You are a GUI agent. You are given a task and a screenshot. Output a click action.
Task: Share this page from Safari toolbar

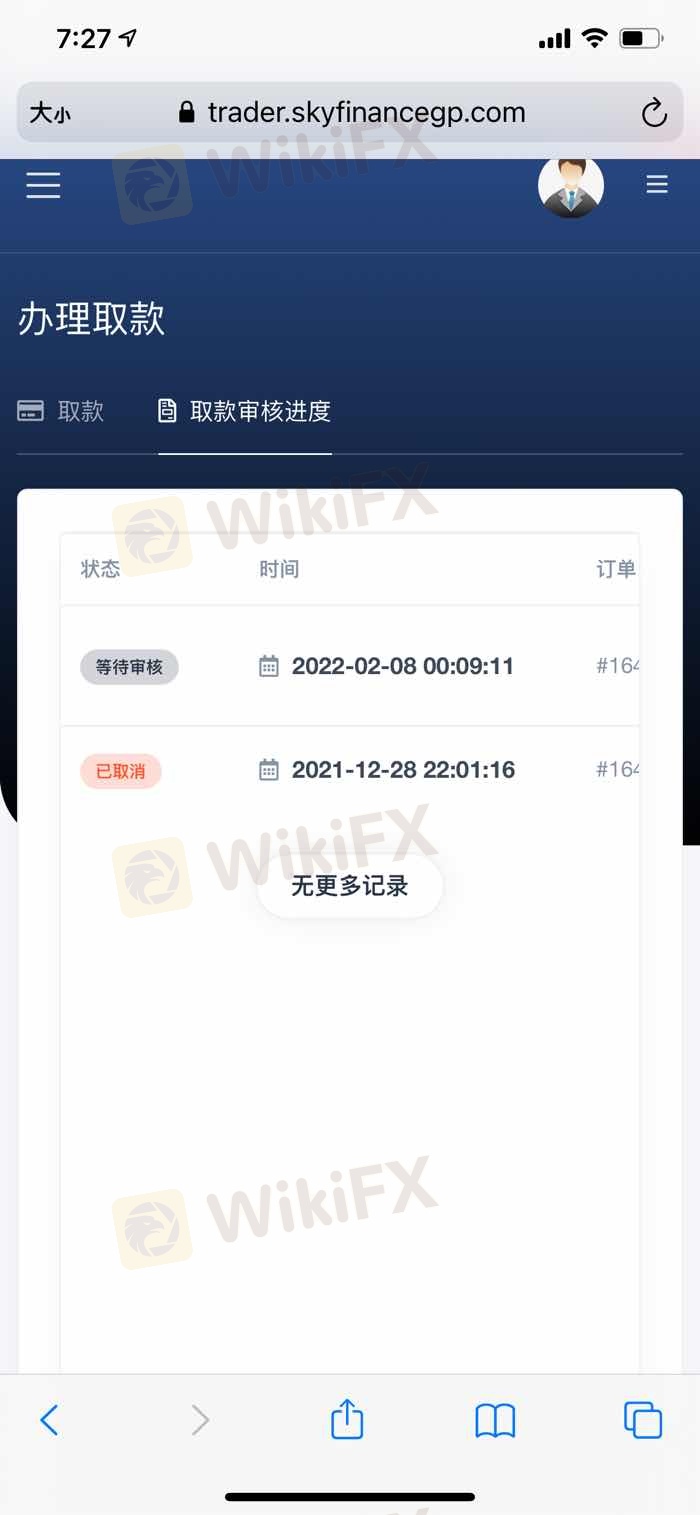pos(347,1418)
